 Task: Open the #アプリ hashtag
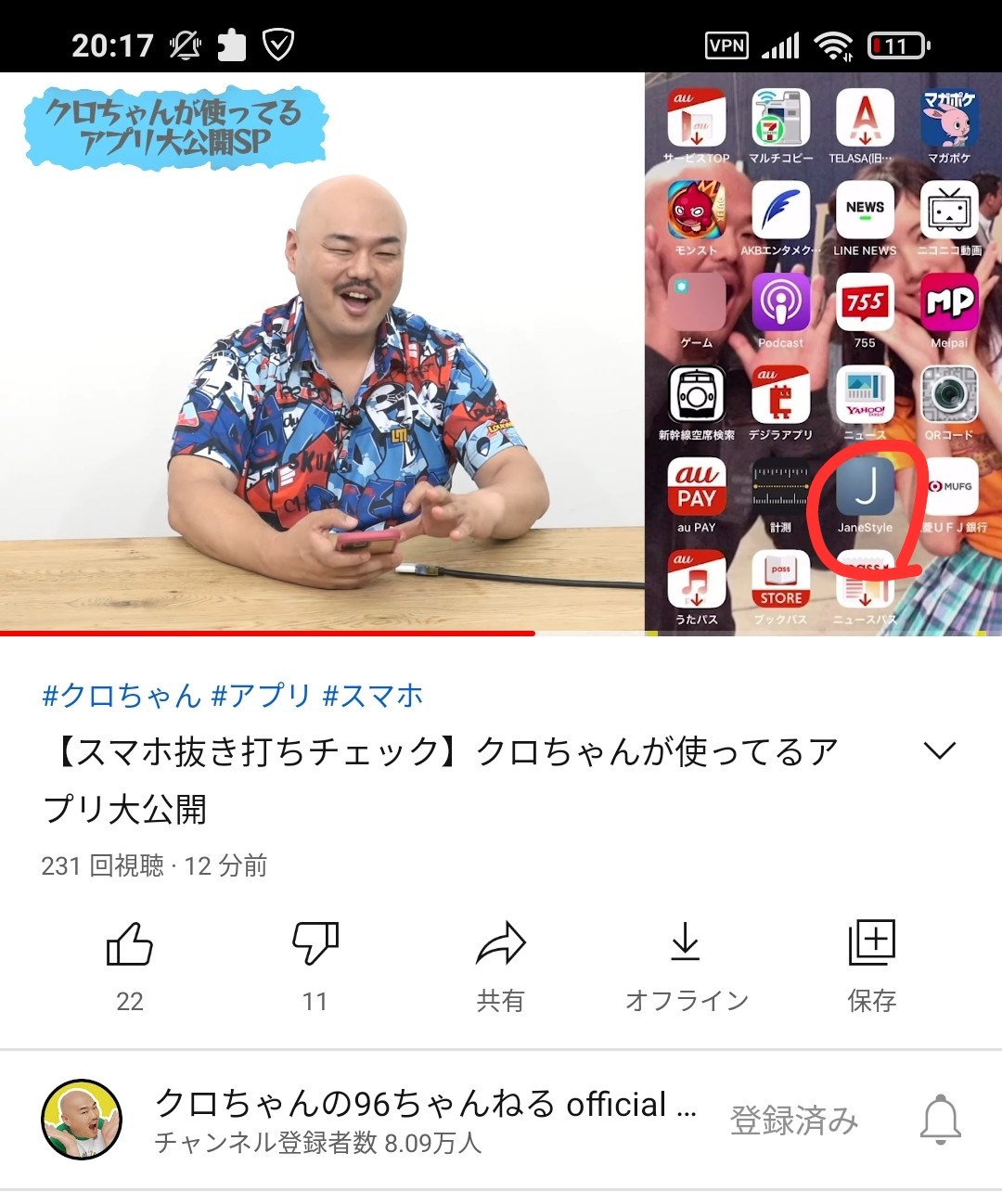(261, 696)
